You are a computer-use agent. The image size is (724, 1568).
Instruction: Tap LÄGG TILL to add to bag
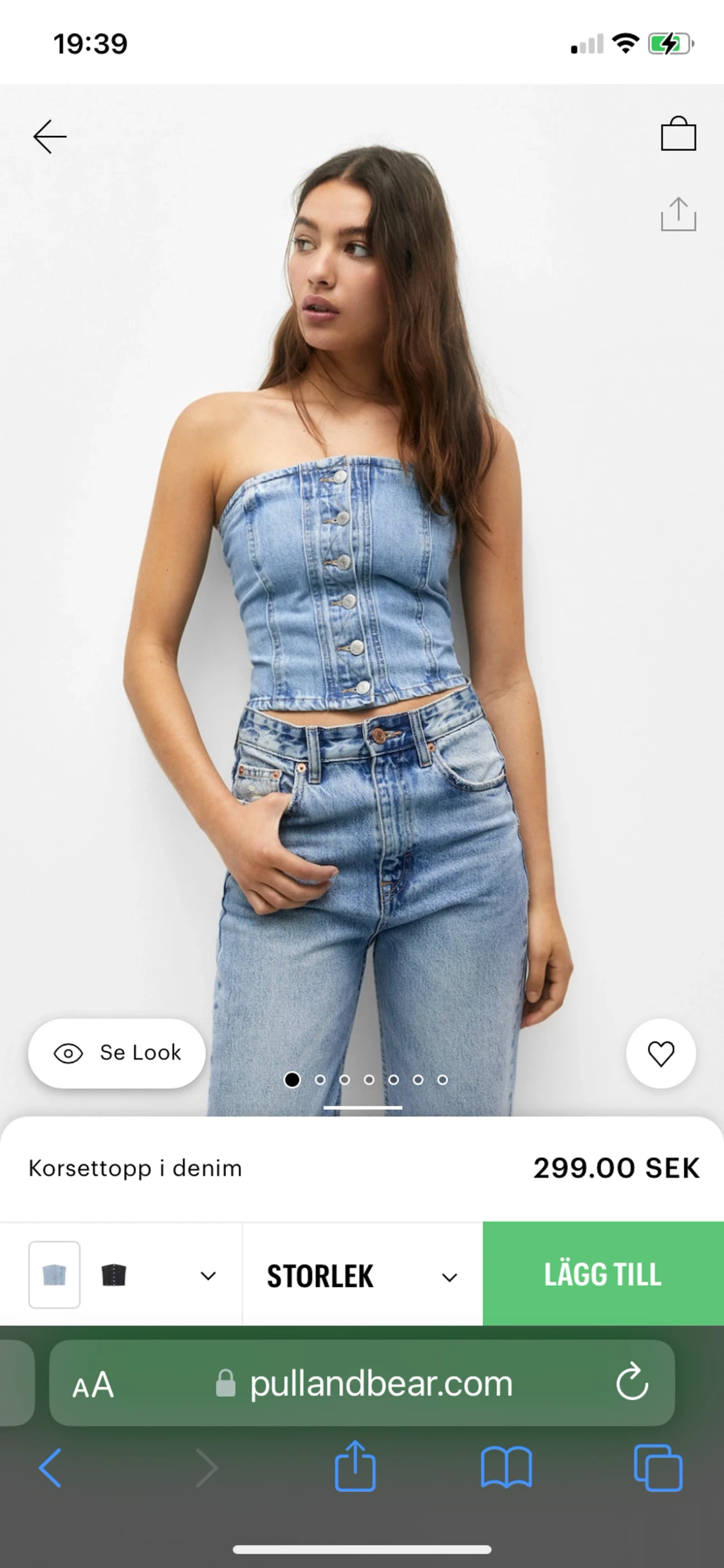[603, 1274]
